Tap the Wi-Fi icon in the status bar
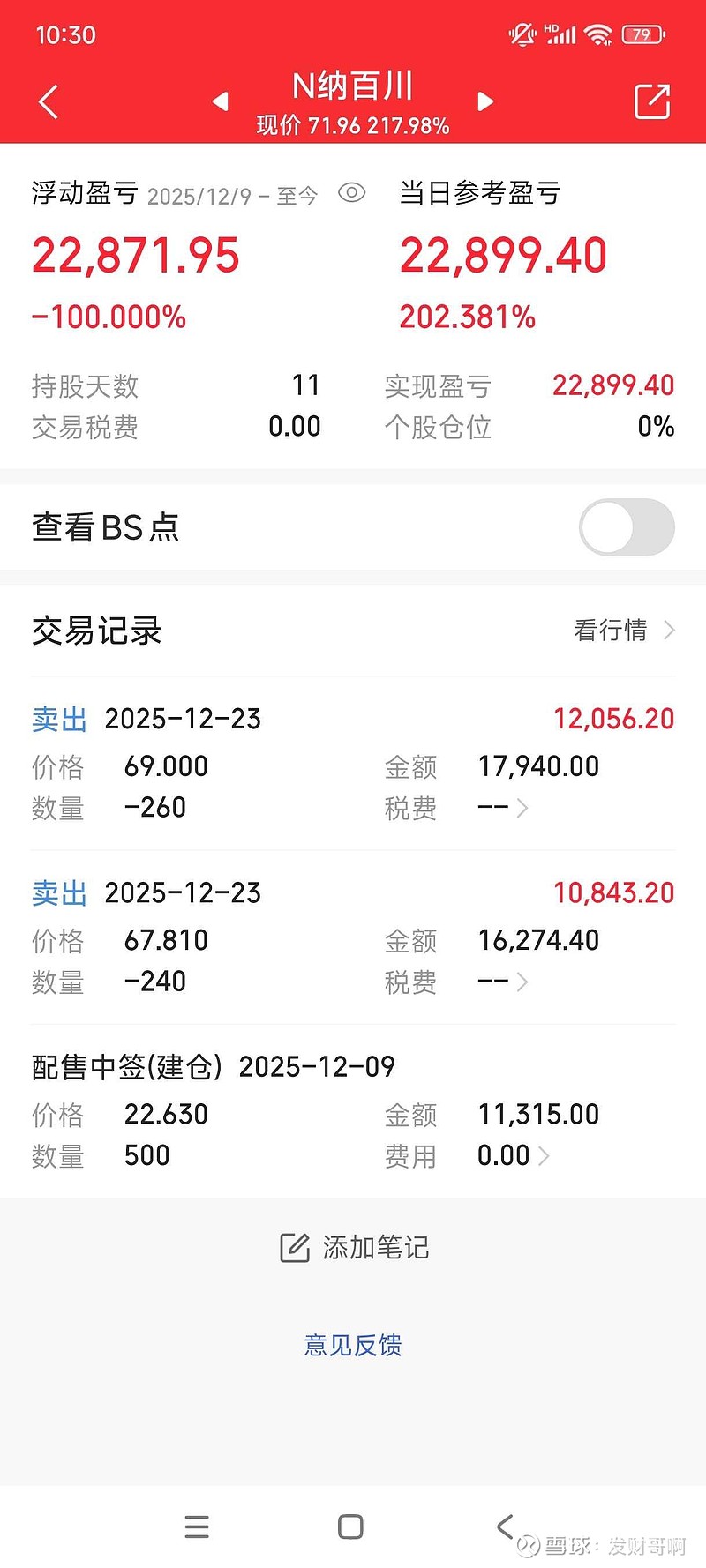Screen dimensions: 706x1568 [x=598, y=34]
